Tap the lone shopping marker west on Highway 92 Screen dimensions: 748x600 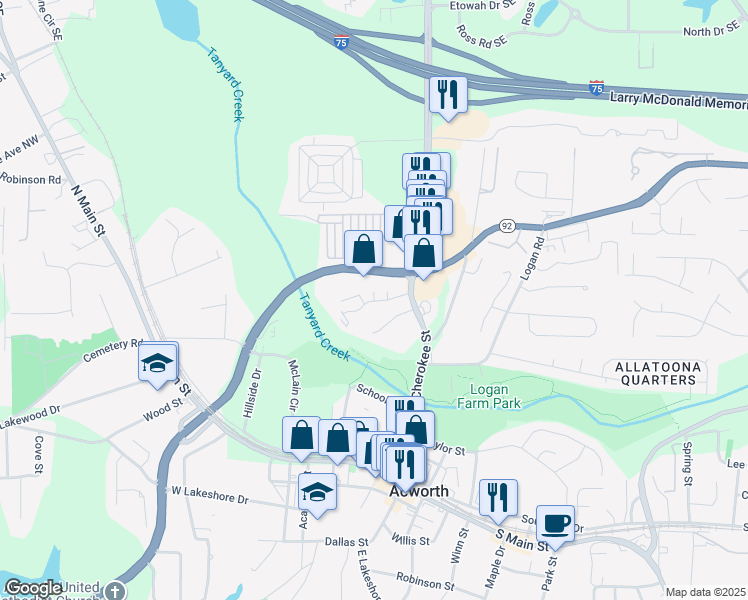[x=364, y=249]
